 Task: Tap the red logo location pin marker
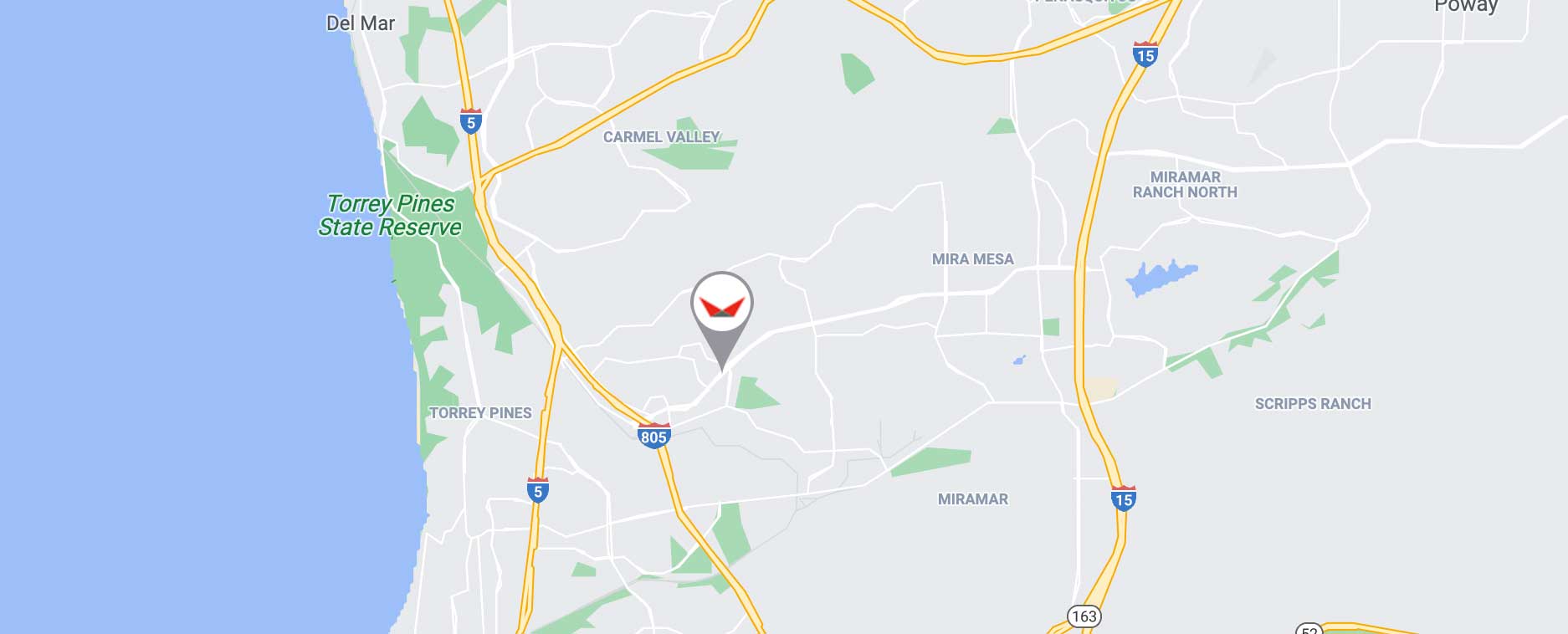click(721, 307)
